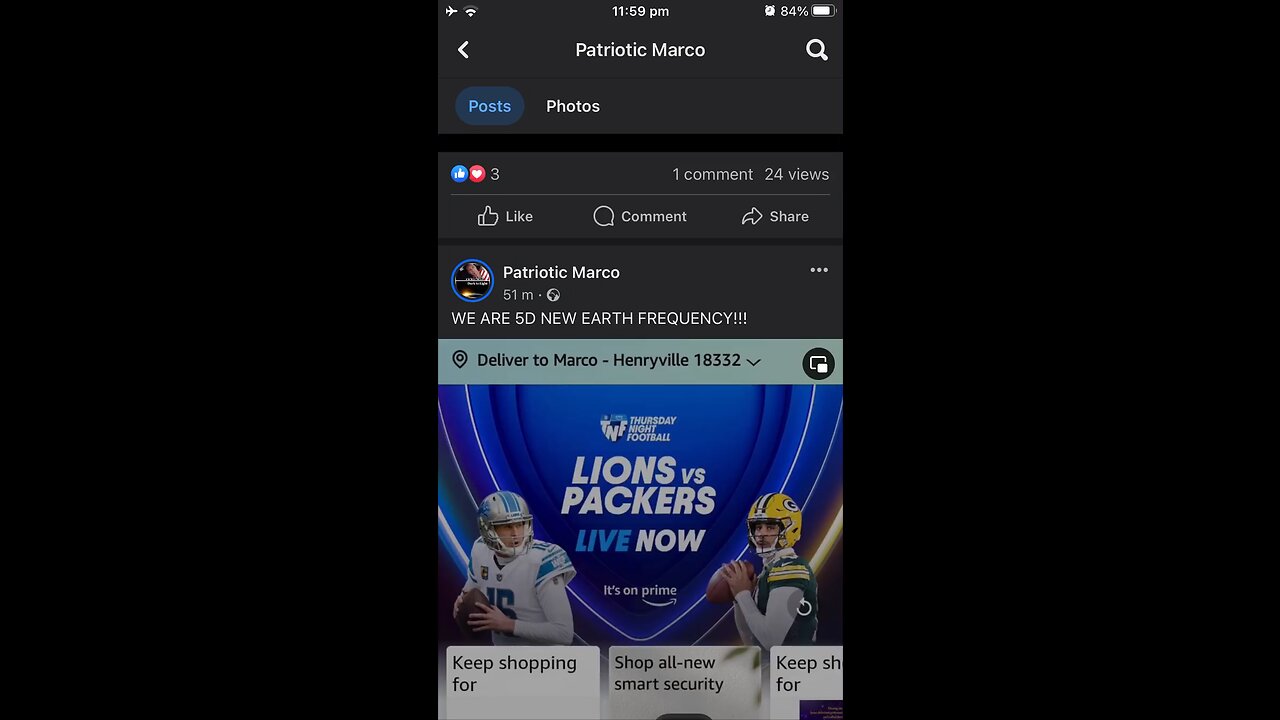Viewport: 1280px width, 720px height.
Task: Share the post with 24 views
Action: point(775,216)
